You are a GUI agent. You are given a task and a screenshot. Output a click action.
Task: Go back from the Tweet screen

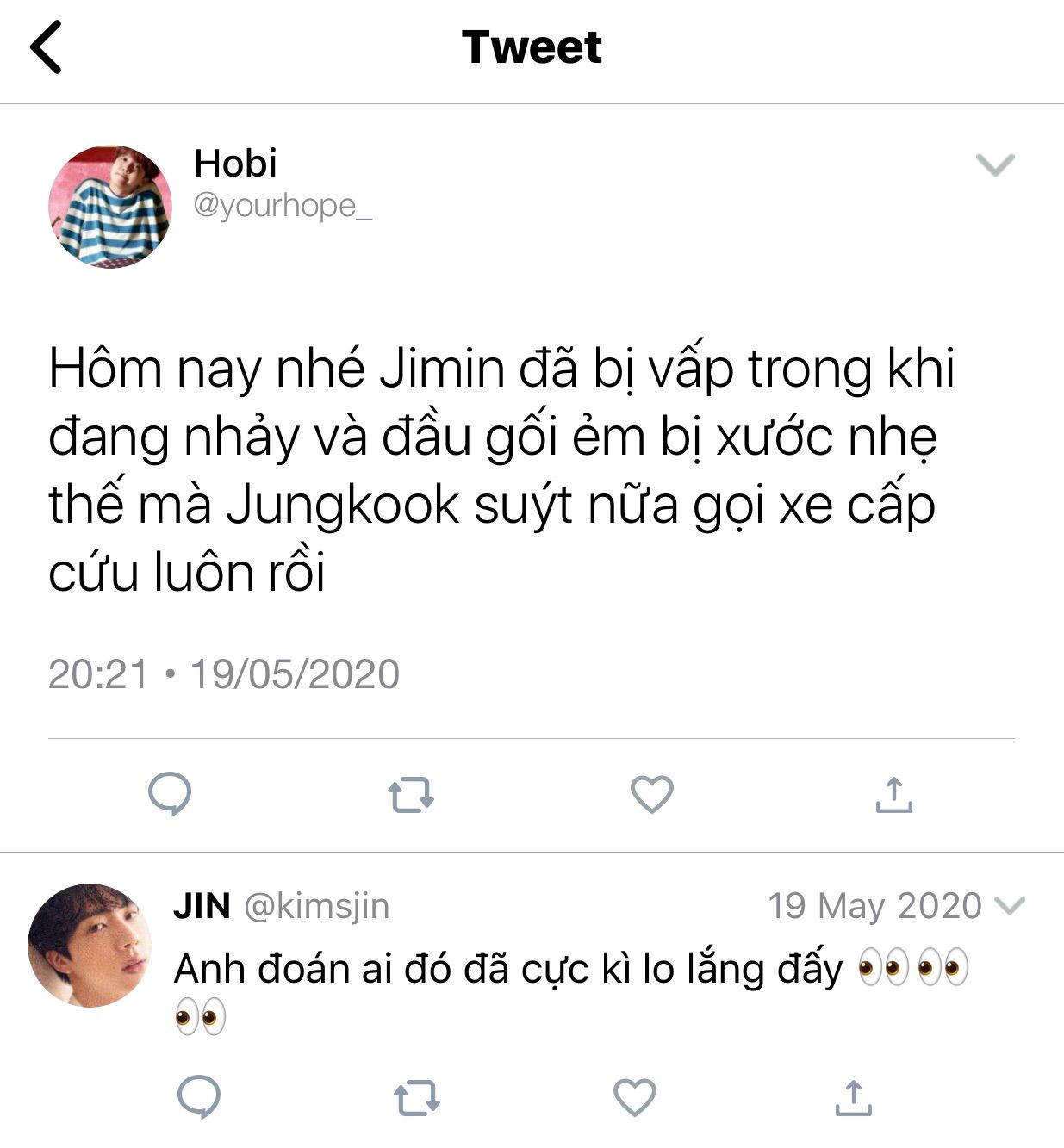coord(47,47)
